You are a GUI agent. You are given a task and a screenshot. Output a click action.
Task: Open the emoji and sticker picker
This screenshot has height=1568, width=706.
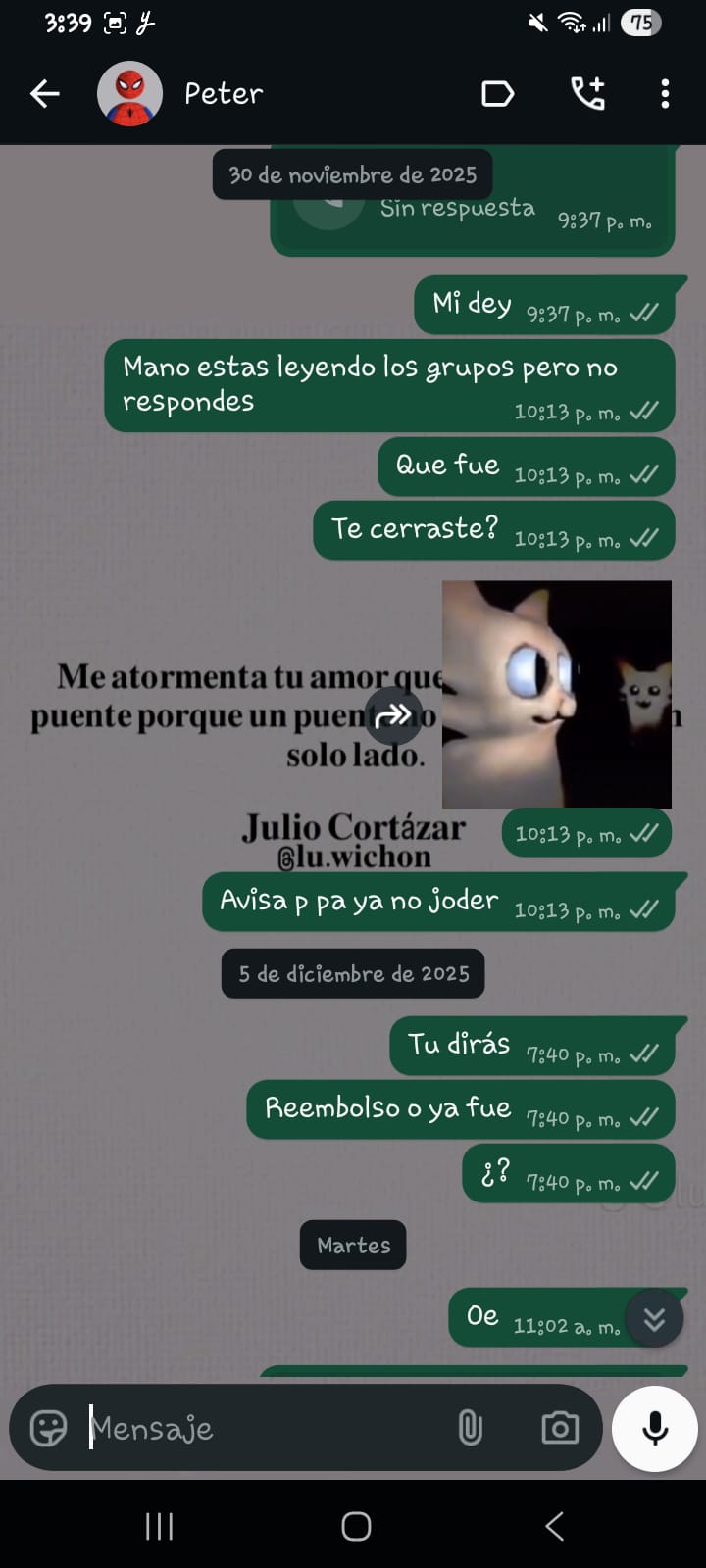[48, 1428]
